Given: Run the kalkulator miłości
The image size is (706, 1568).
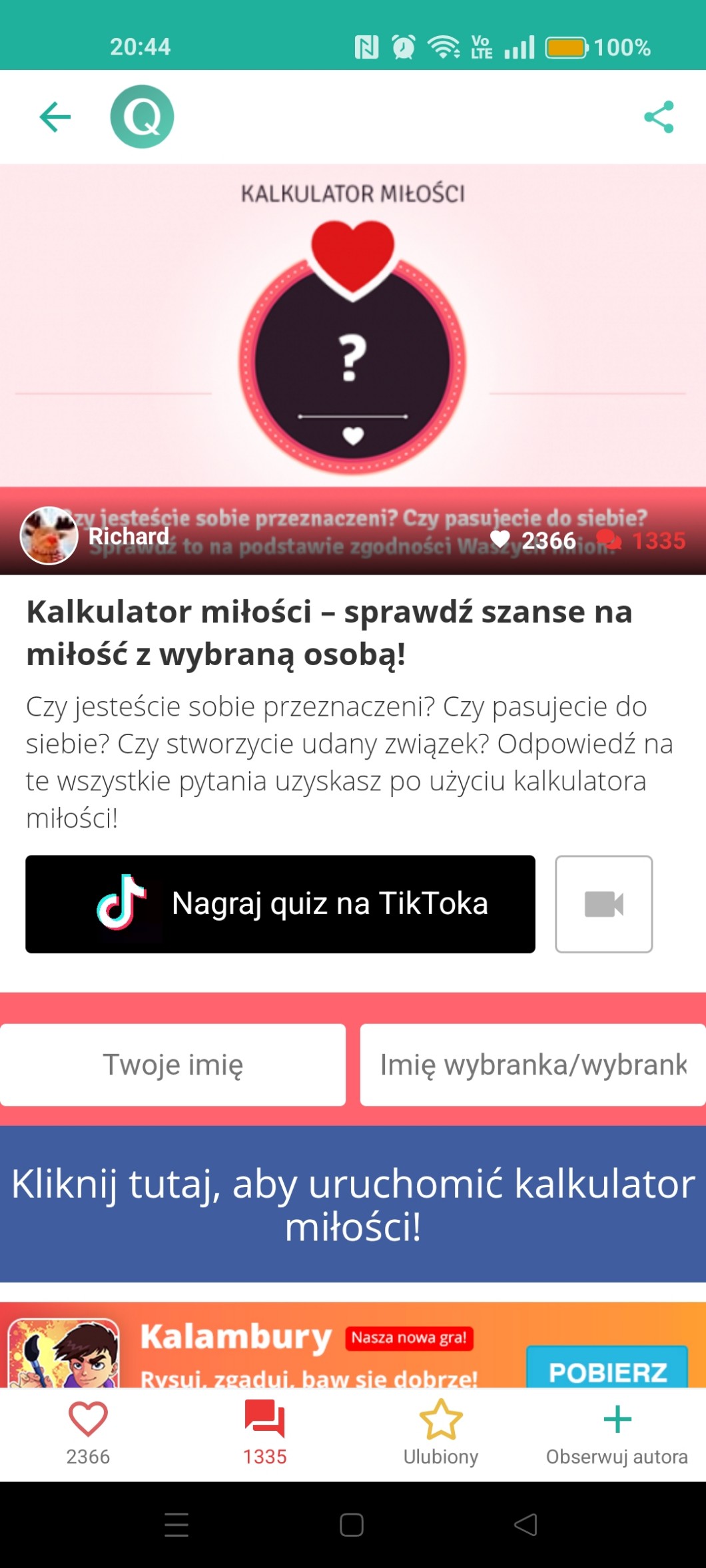Looking at the screenshot, I should click(353, 1204).
